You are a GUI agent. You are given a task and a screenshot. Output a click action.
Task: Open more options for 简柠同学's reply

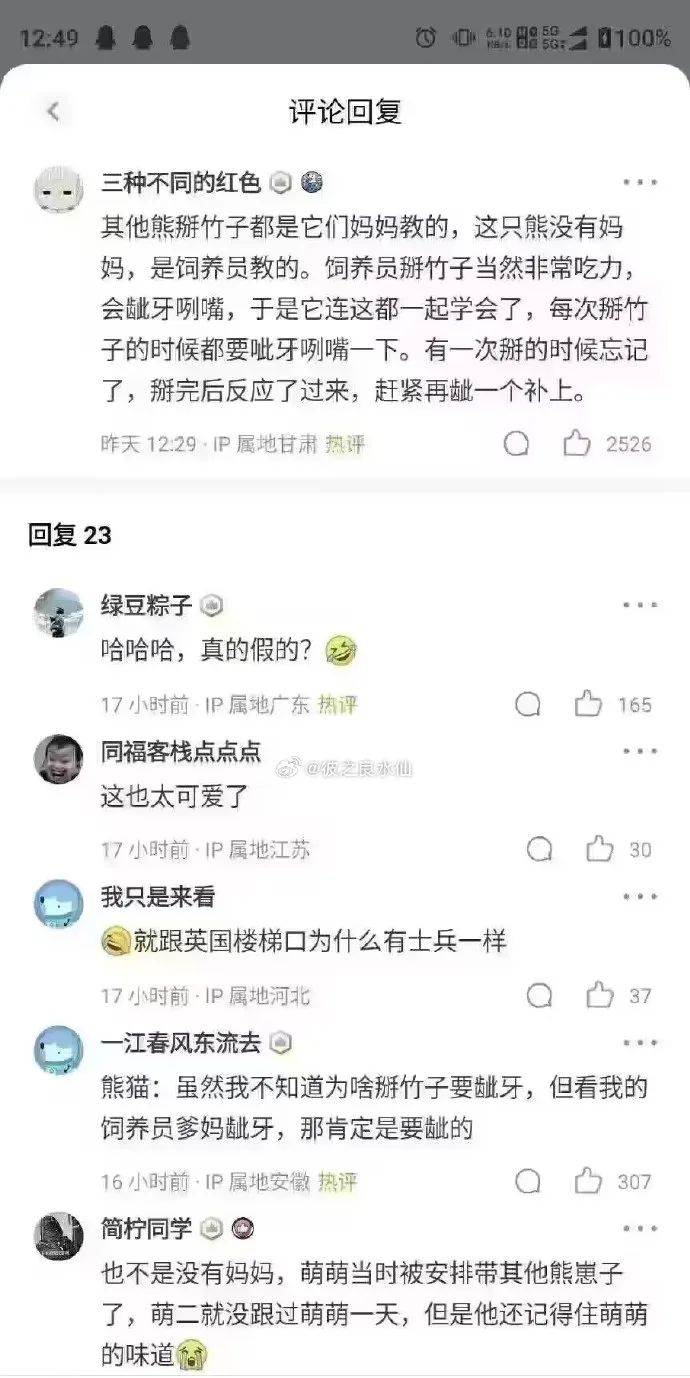(639, 1229)
